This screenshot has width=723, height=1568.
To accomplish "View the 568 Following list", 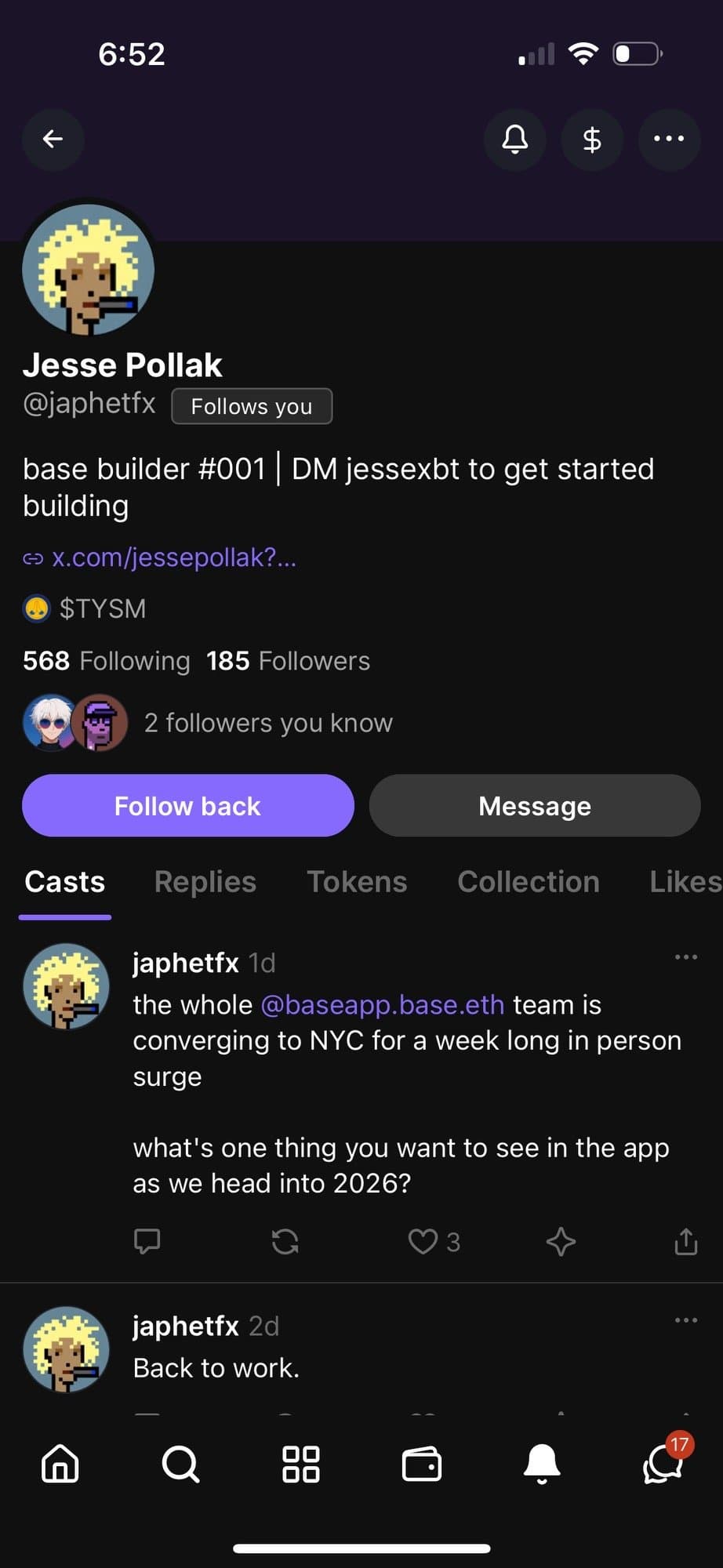I will (x=107, y=661).
